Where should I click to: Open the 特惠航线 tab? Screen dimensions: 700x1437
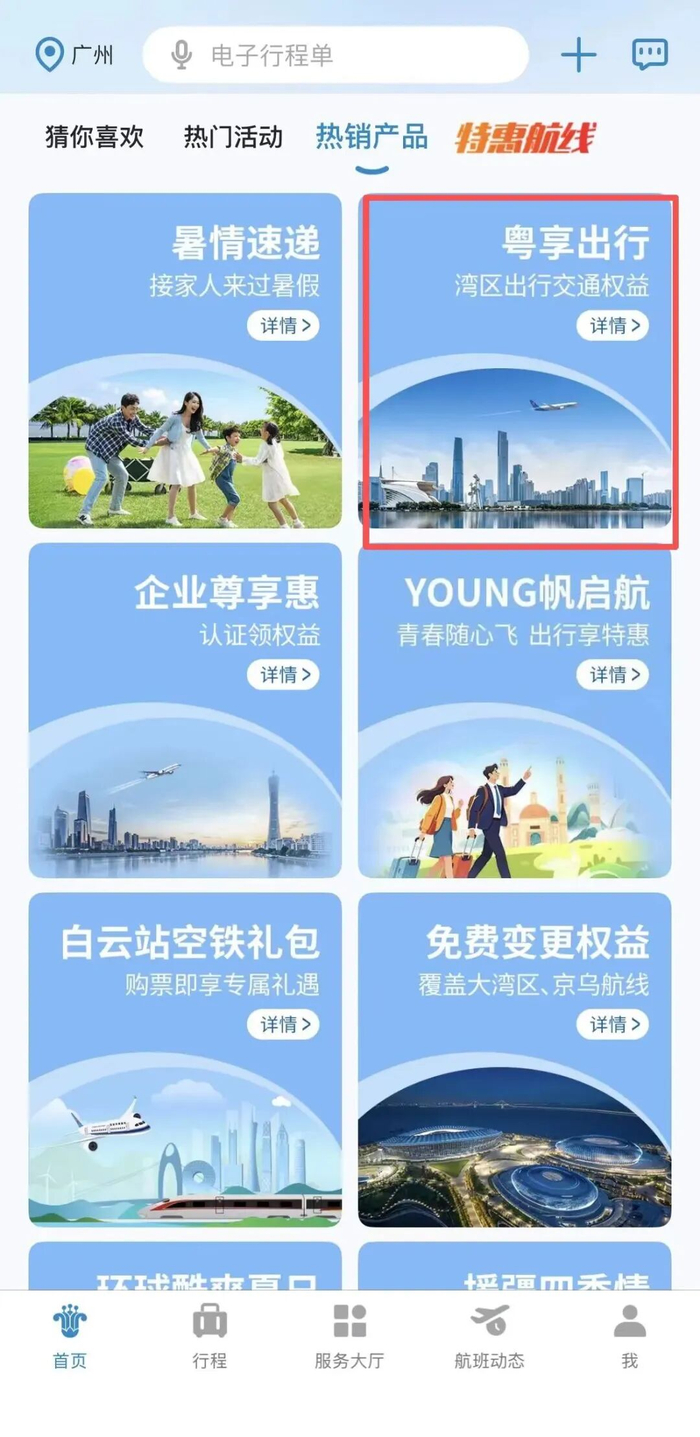click(x=525, y=138)
